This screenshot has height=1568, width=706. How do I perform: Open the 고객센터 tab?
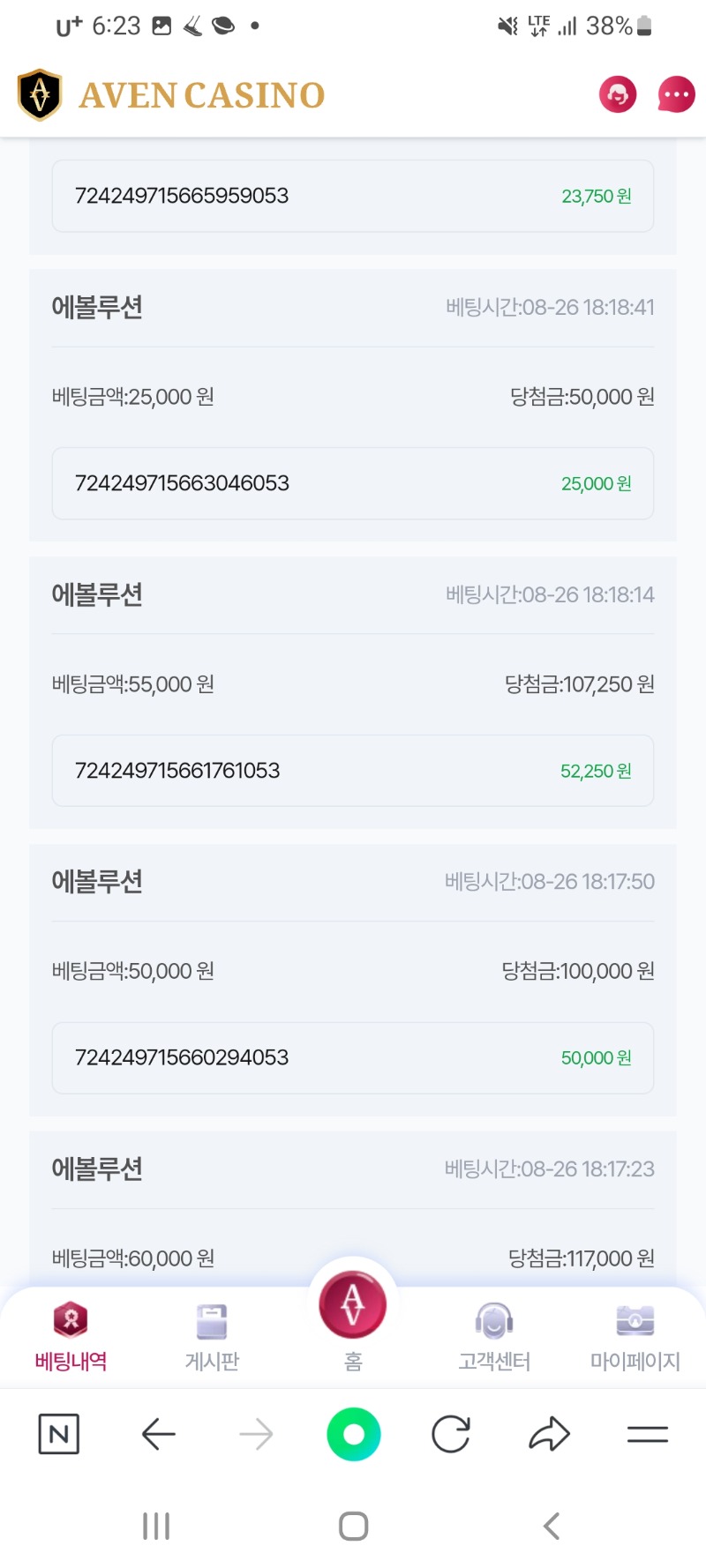pos(494,1337)
